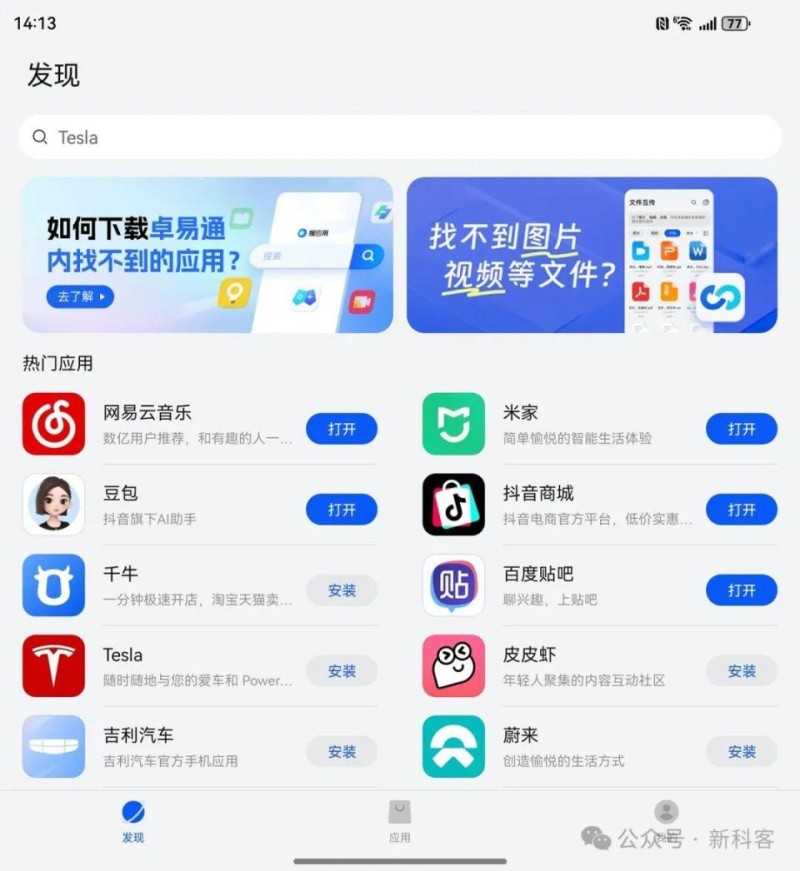The image size is (800, 871).
Task: Open 网易云音乐 with its 打开 button
Action: (341, 429)
